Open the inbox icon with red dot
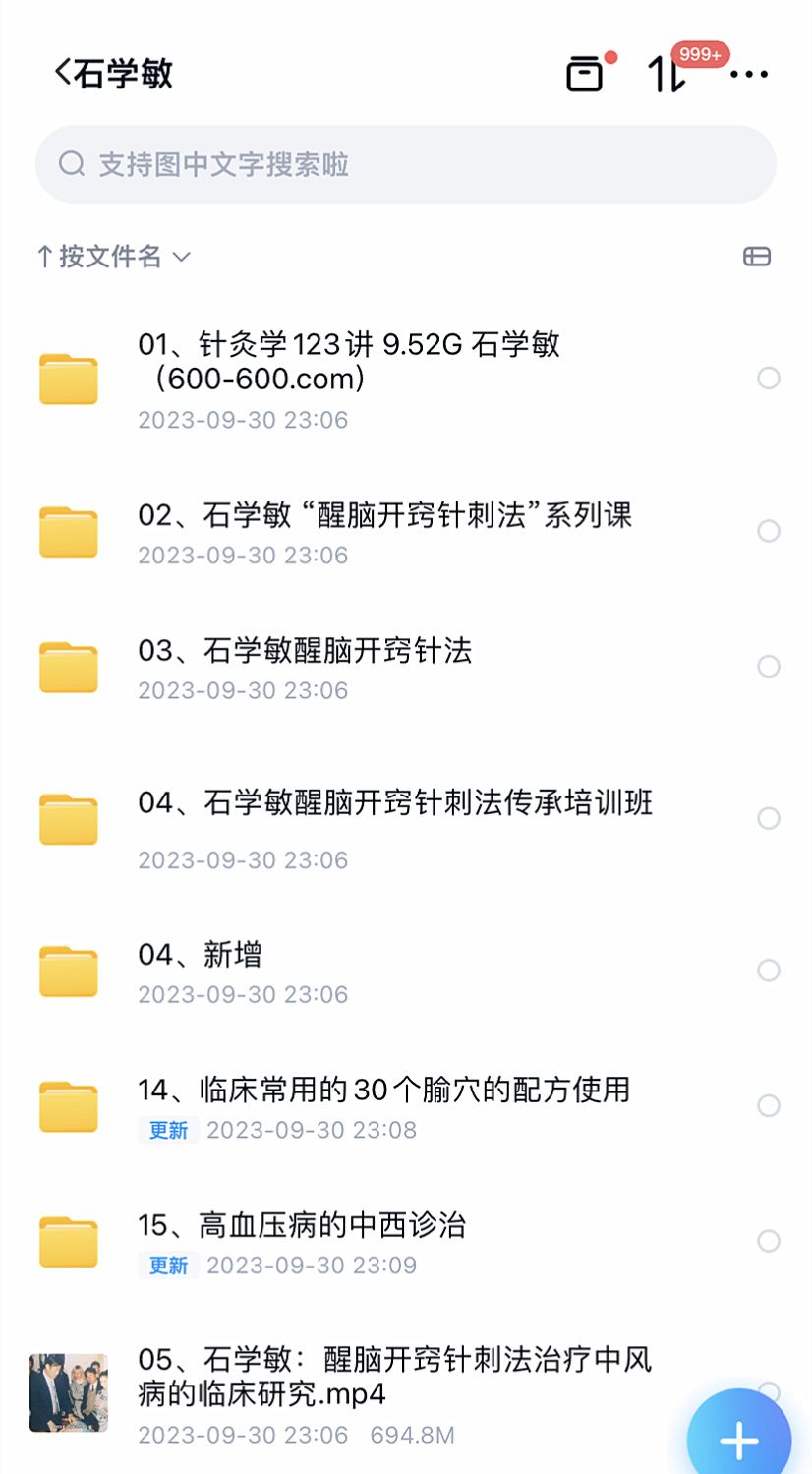 point(585,74)
